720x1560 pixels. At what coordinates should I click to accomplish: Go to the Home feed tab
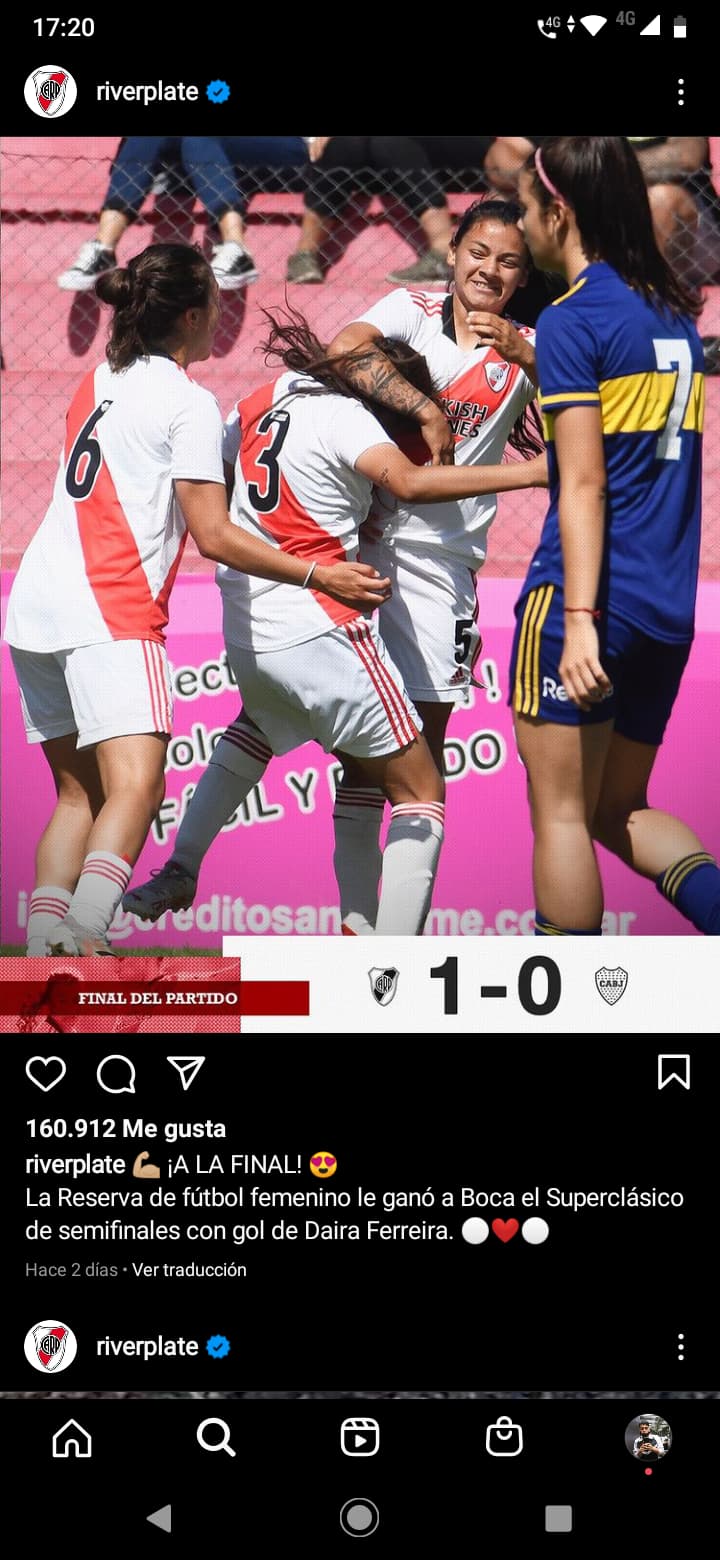tap(72, 1437)
